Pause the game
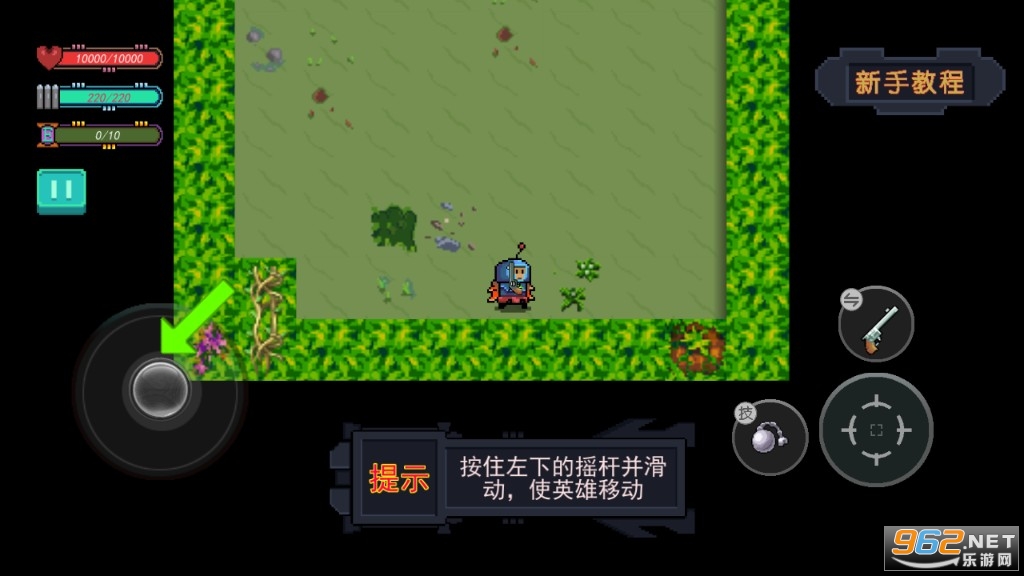 point(61,191)
